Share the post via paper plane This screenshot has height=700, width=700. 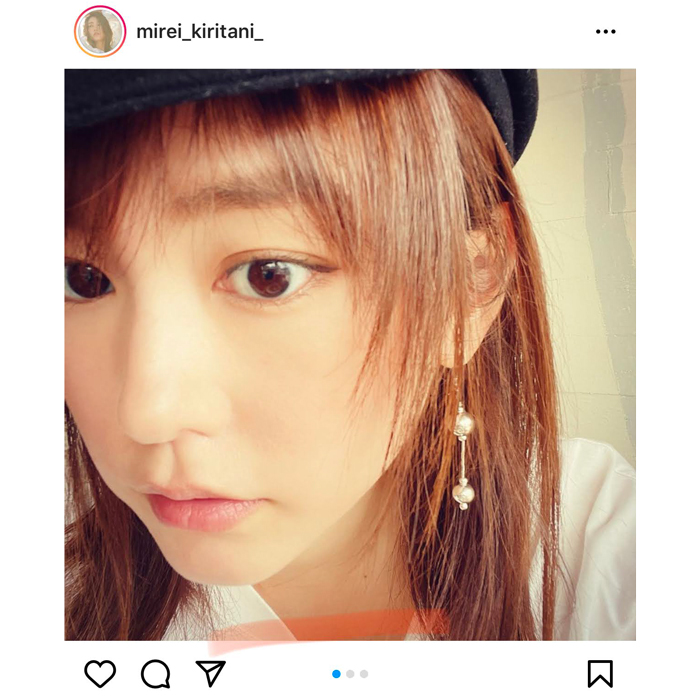pyautogui.click(x=210, y=673)
